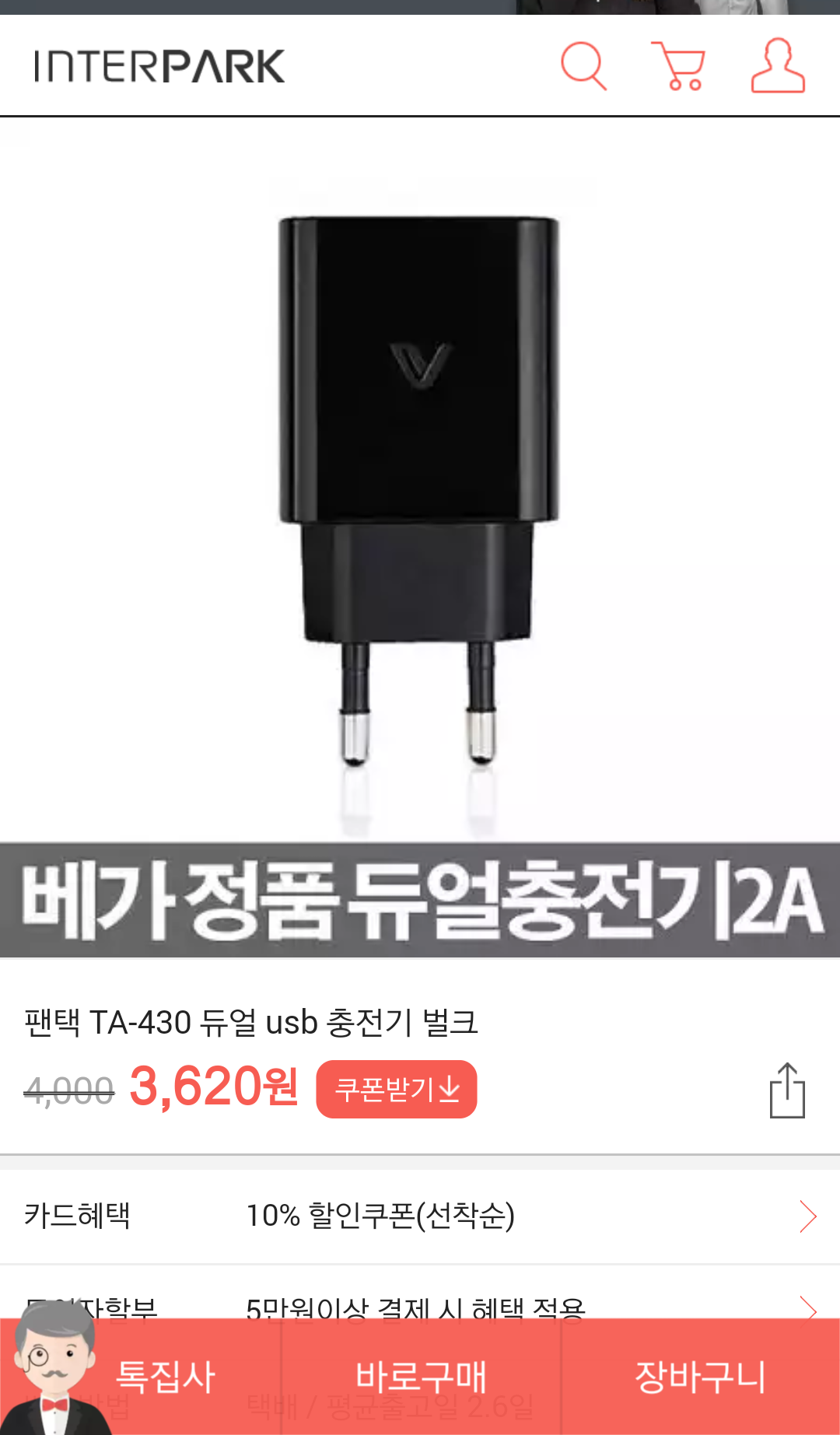Open the search magnifier icon
840x1435 pixels.
point(583,67)
